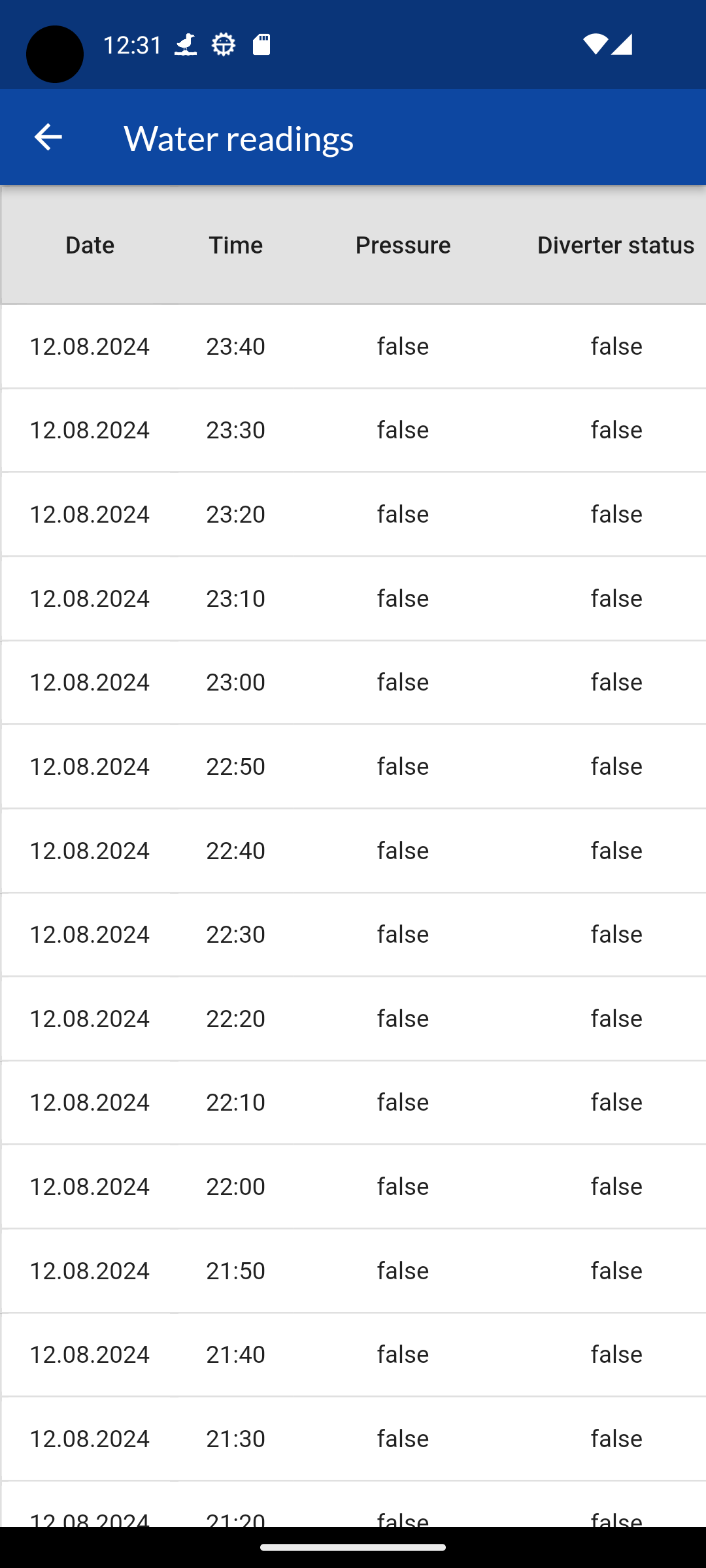Click the Diverter status column header
Viewport: 706px width, 1568px height.
tap(615, 245)
